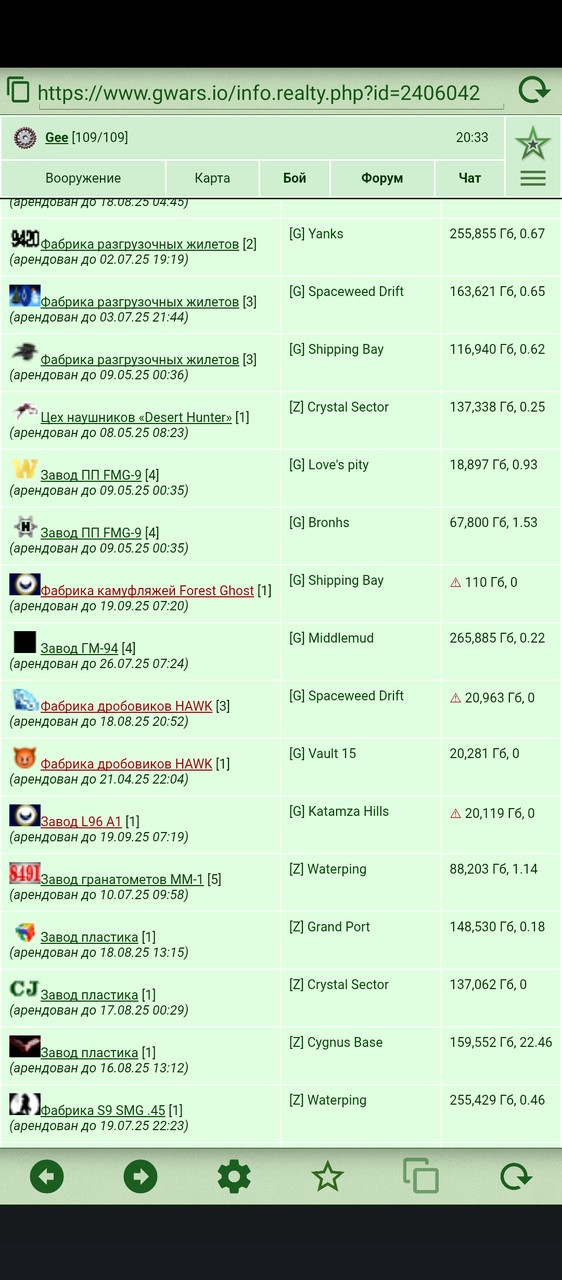Switch to the Вооружение tab
This screenshot has width=562, height=1280.
point(83,178)
